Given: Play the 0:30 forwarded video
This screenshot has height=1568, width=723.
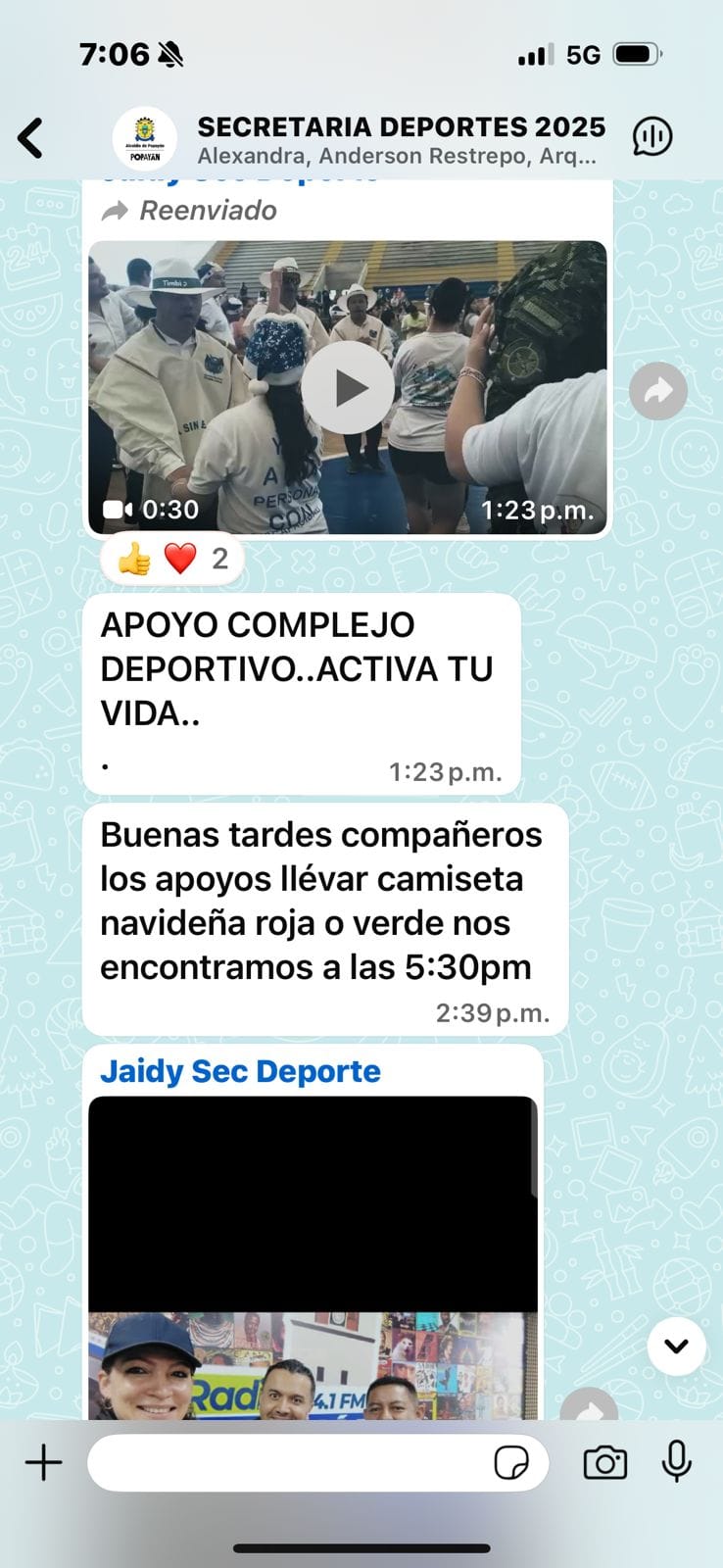Looking at the screenshot, I should coord(347,387).
